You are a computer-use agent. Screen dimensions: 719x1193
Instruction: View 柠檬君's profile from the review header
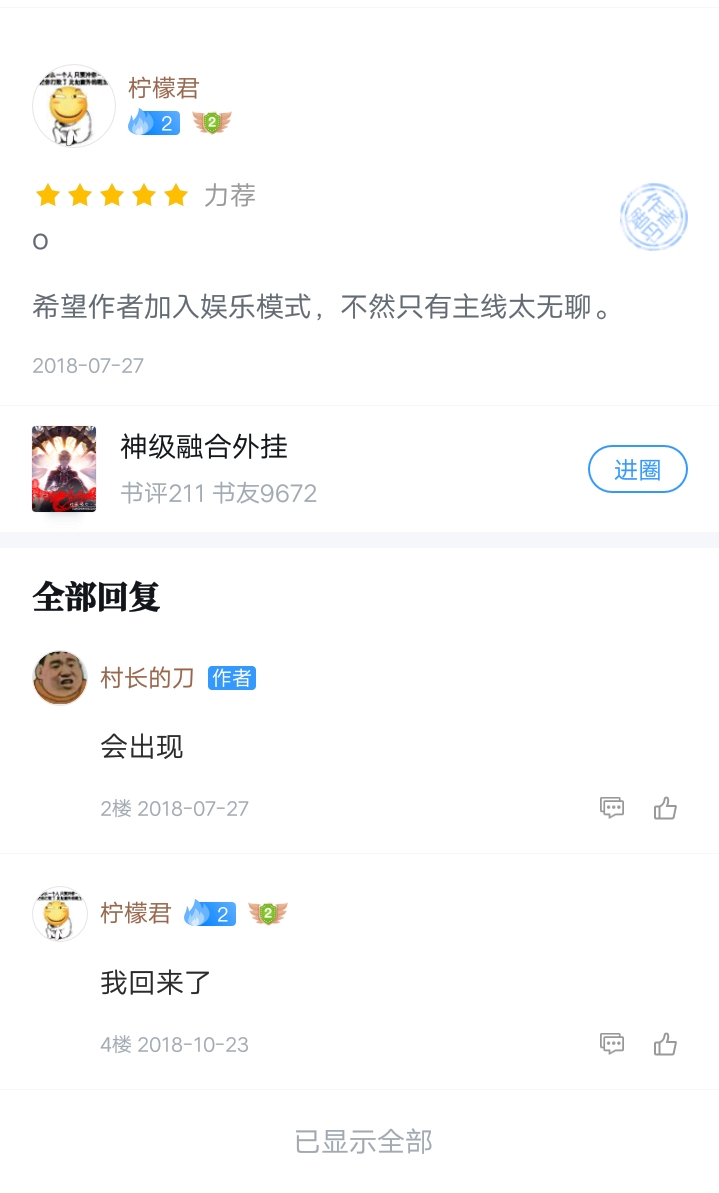[x=74, y=106]
